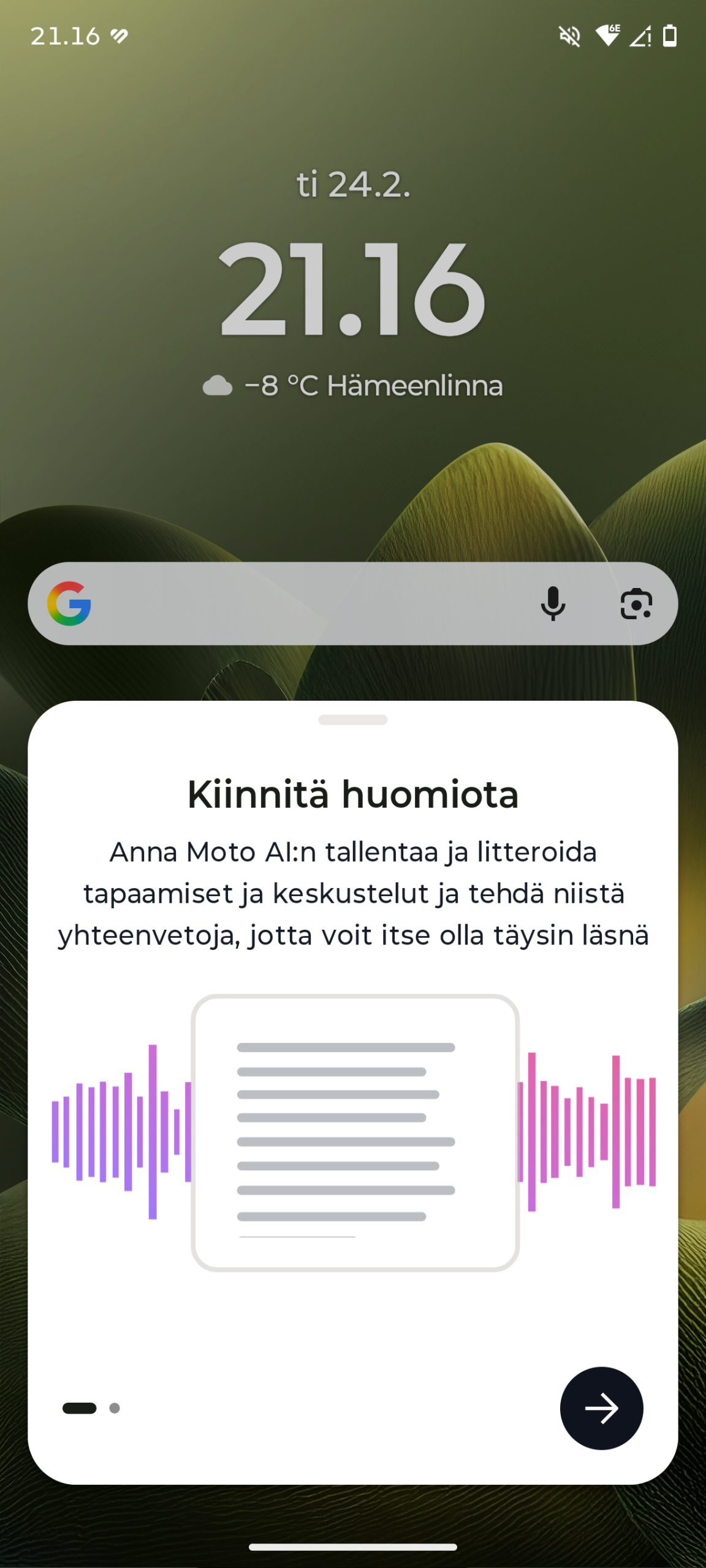Viewport: 706px width, 1568px height.
Task: Open the calendar from date ti 24.2.
Action: (x=353, y=184)
